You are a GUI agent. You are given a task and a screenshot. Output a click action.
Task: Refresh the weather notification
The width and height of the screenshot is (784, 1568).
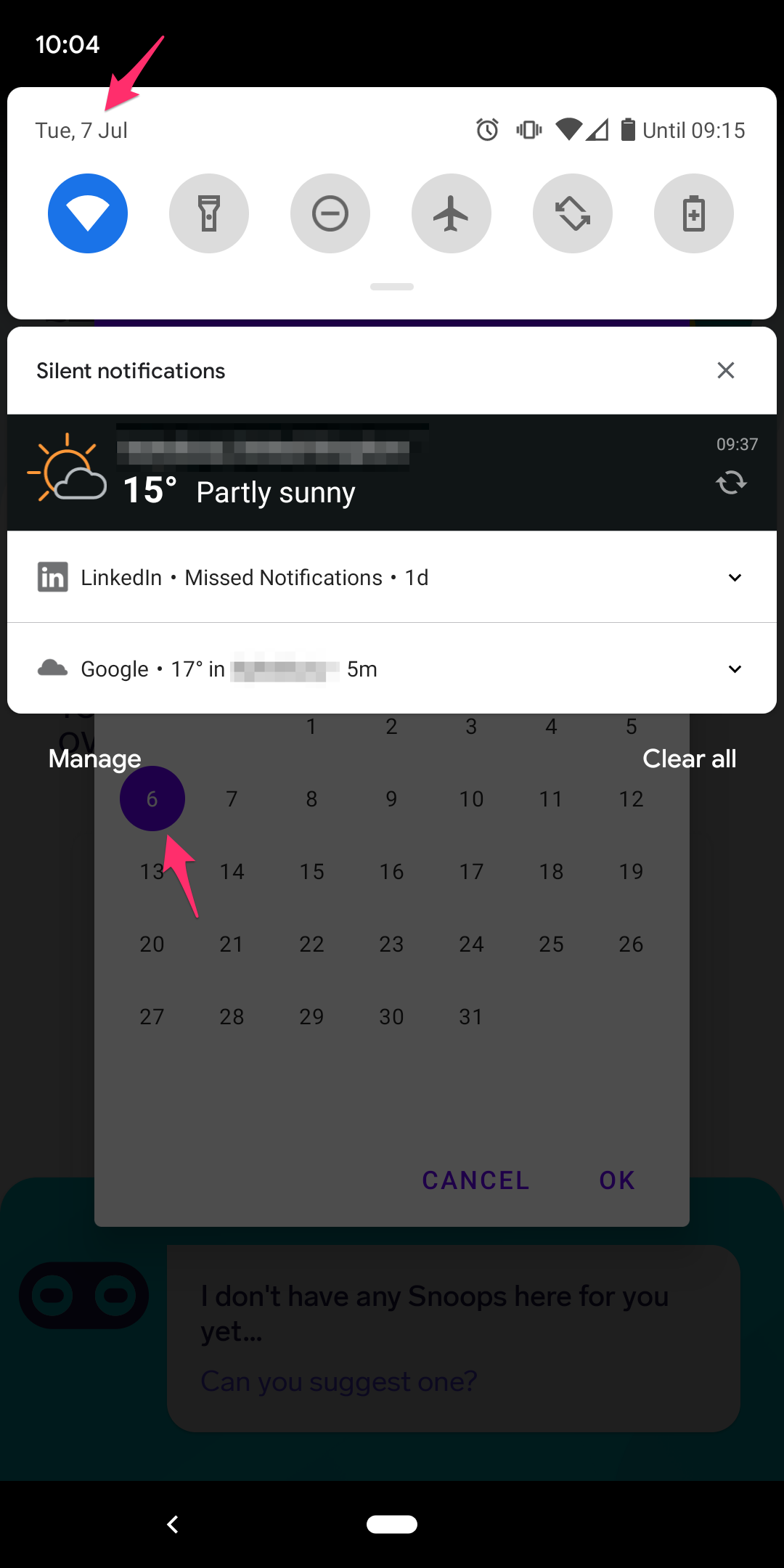731,483
